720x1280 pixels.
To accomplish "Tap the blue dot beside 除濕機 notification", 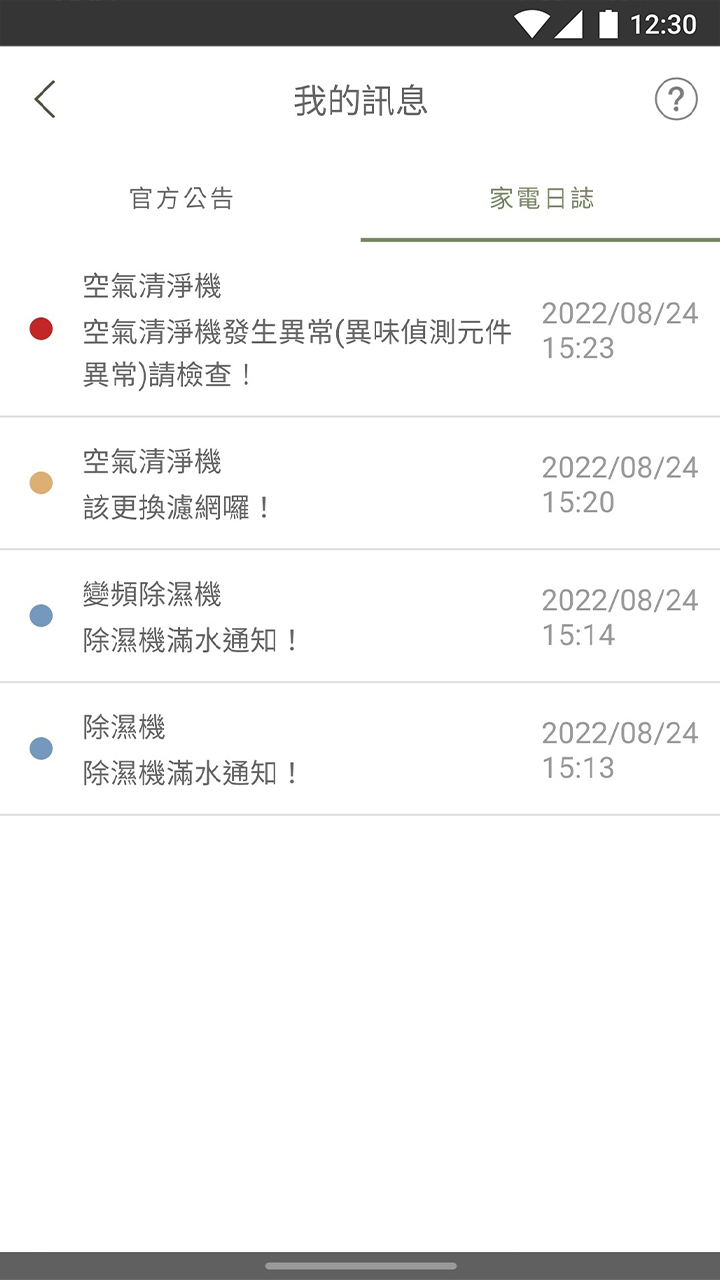I will [x=41, y=747].
